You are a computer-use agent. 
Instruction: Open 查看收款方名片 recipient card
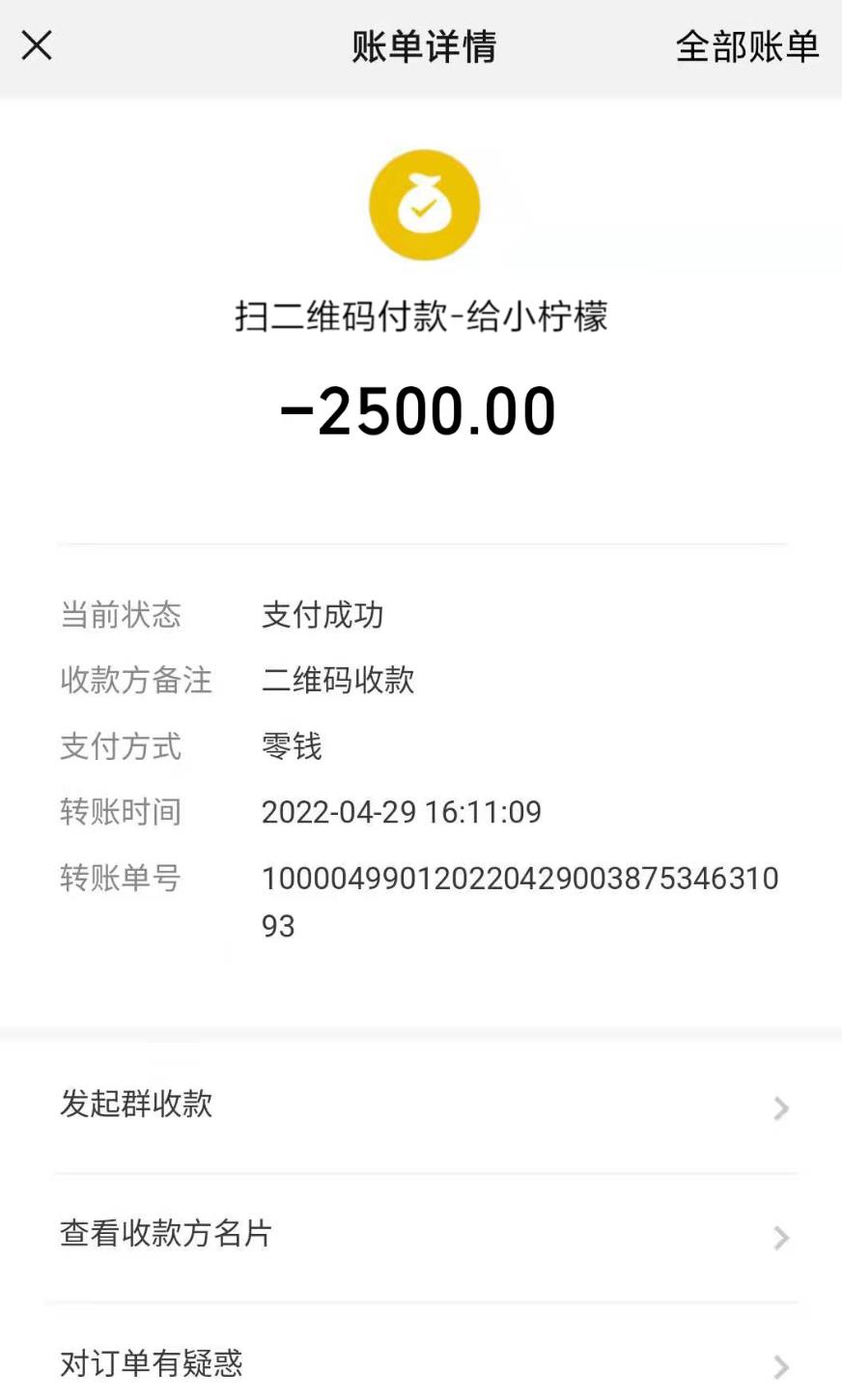click(x=165, y=1237)
